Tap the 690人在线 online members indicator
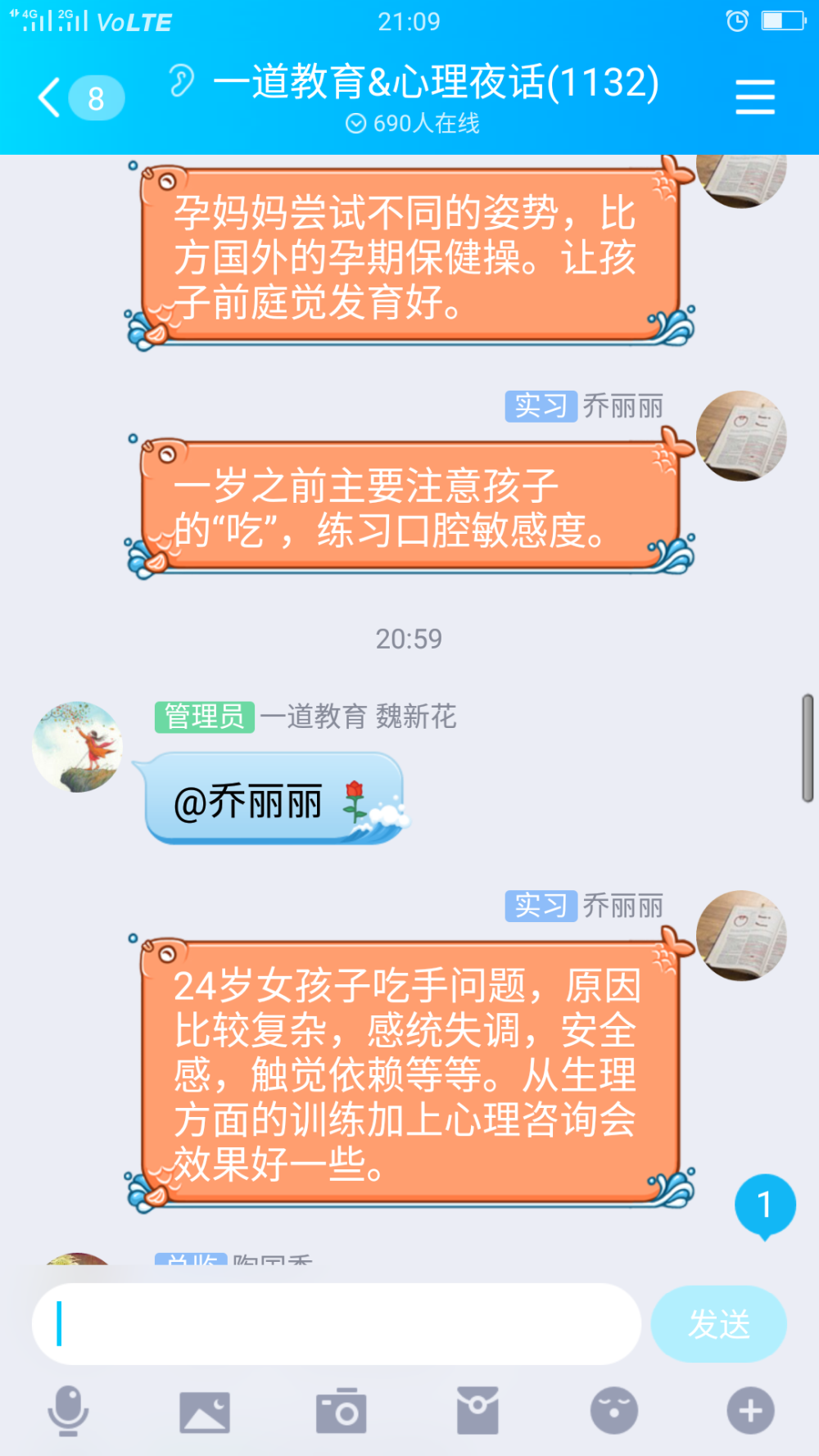The image size is (819, 1456). click(x=412, y=124)
